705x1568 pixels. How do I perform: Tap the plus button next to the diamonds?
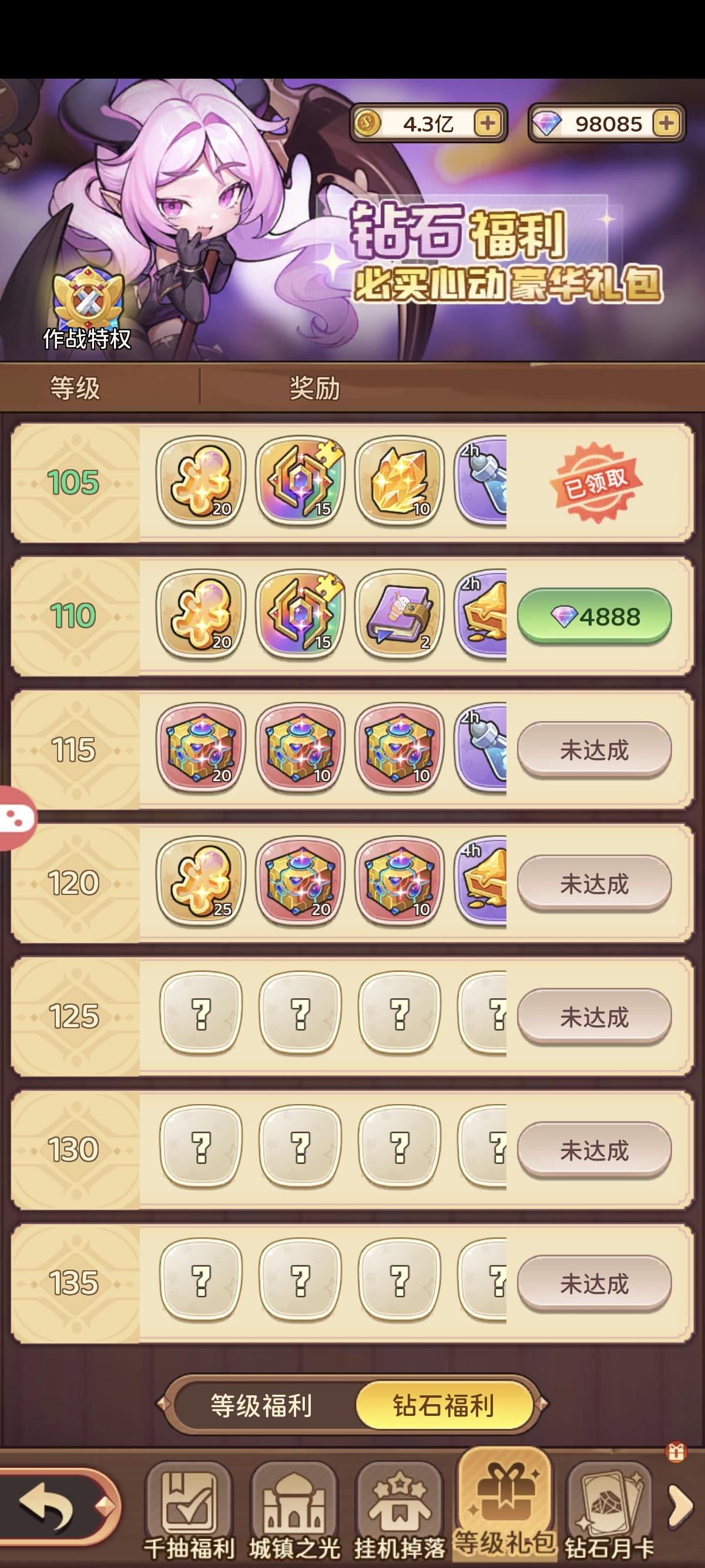pos(667,123)
